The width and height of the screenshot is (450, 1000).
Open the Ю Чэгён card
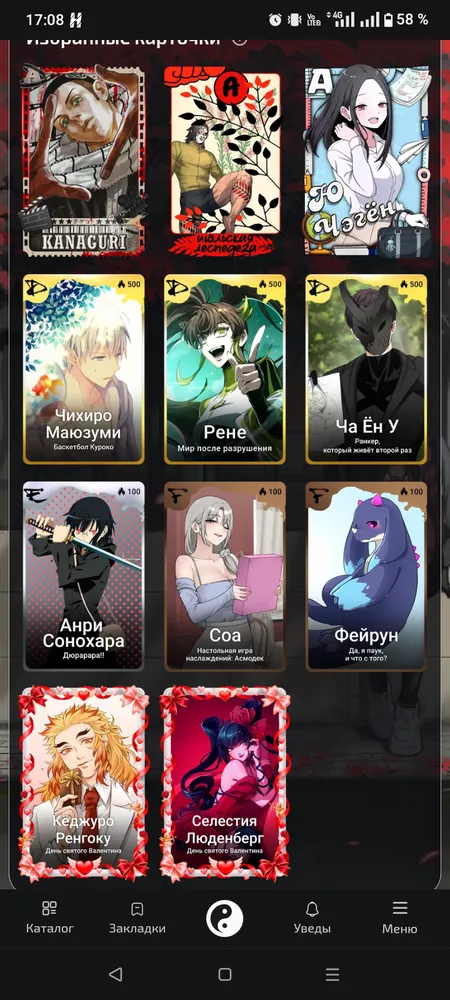click(x=366, y=159)
